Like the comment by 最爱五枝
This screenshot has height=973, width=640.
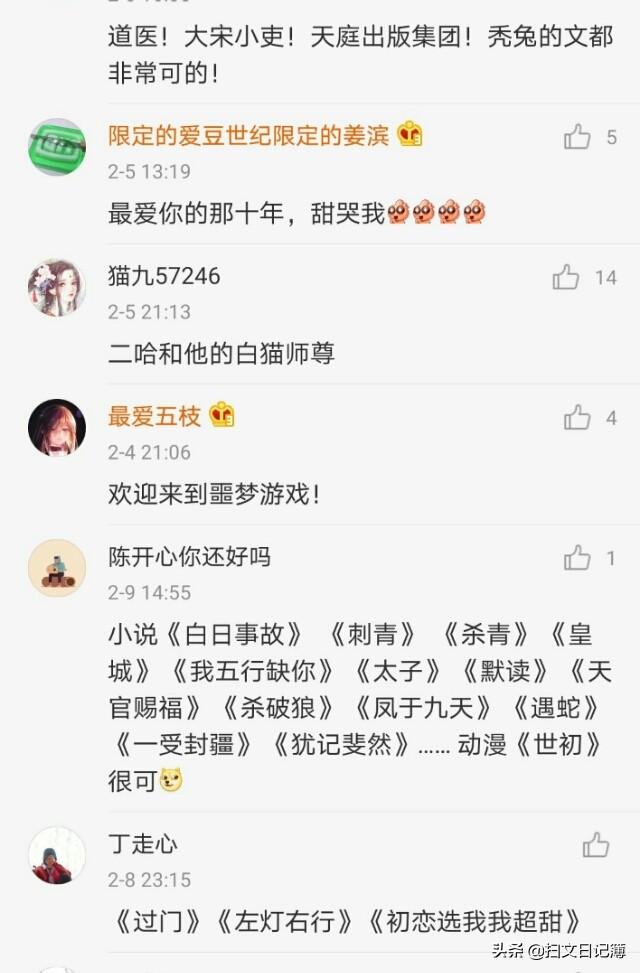(577, 417)
